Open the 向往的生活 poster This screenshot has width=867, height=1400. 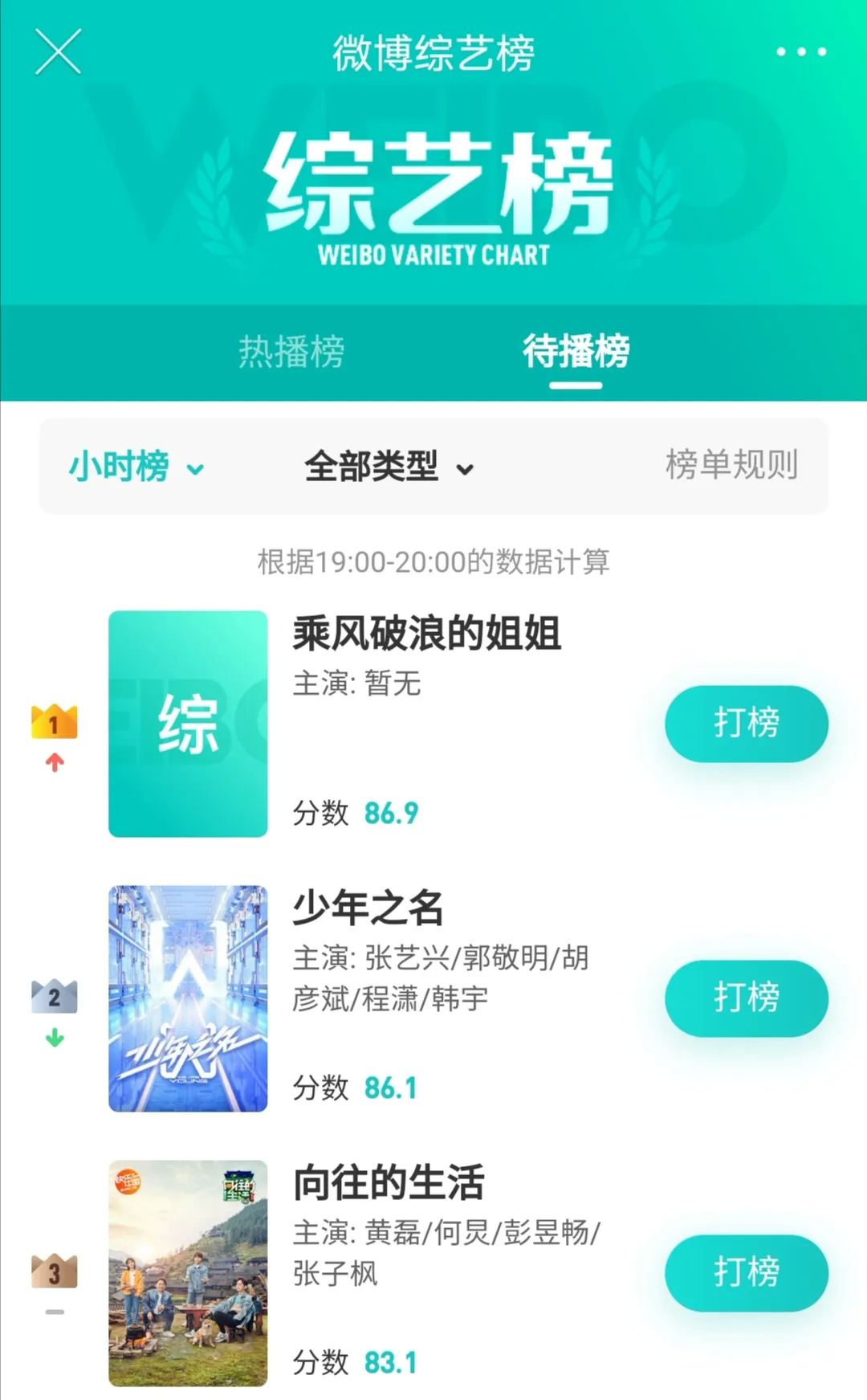[x=188, y=1273]
